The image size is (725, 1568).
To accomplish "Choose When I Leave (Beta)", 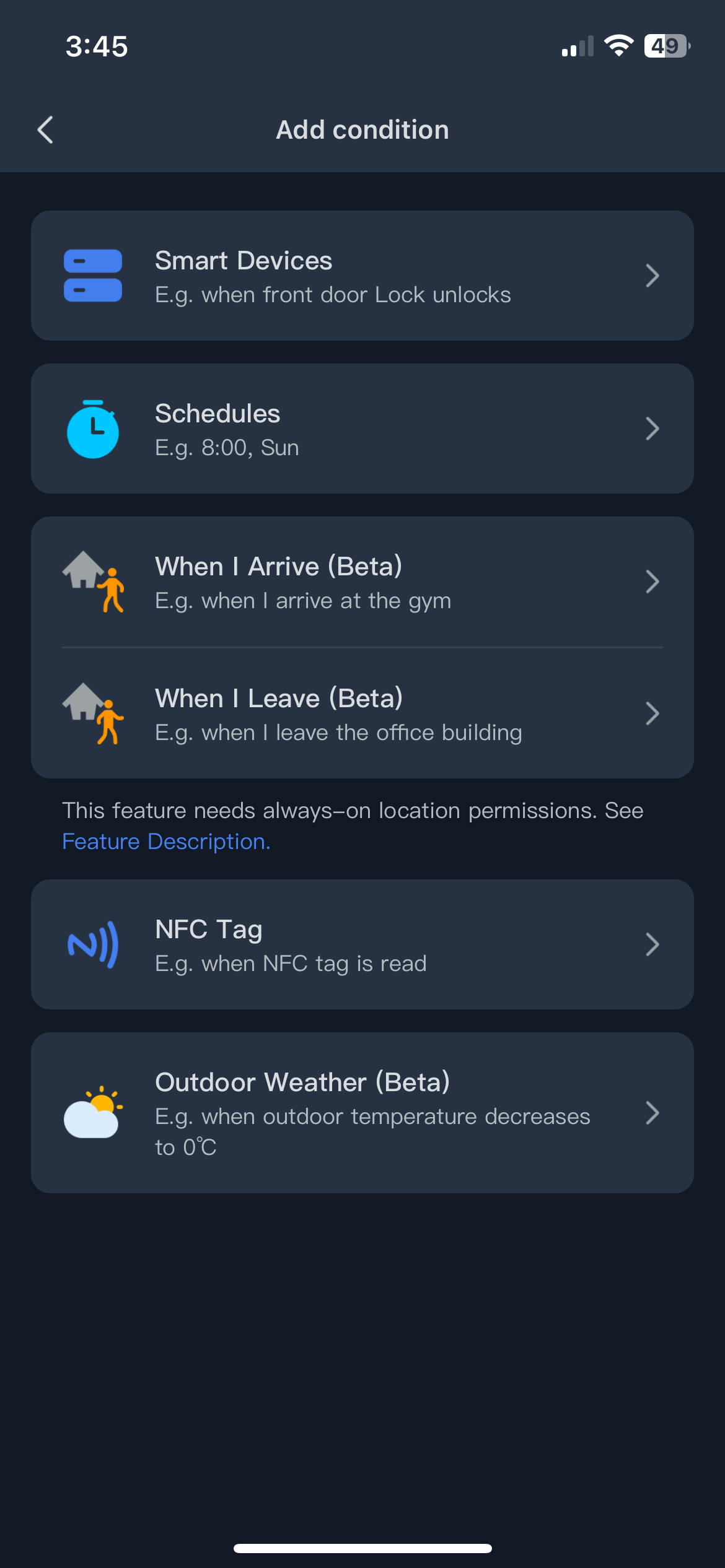I will coord(362,714).
